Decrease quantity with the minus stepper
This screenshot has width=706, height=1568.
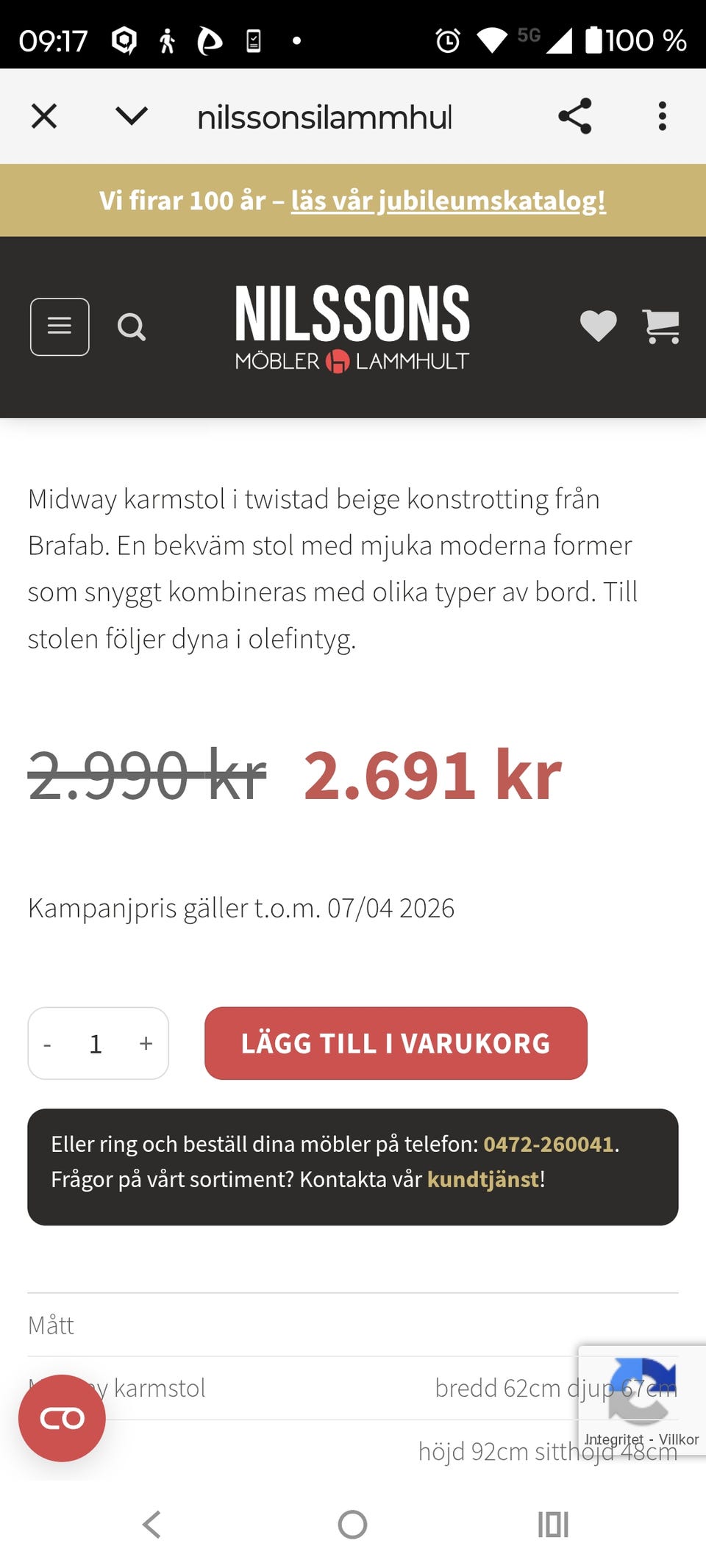pyautogui.click(x=47, y=1043)
